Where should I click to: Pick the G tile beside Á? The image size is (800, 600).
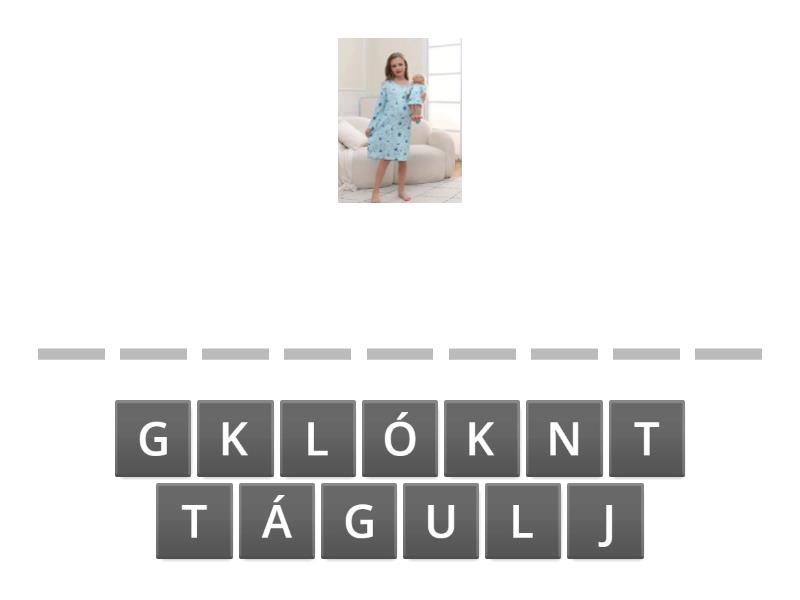pyautogui.click(x=358, y=521)
